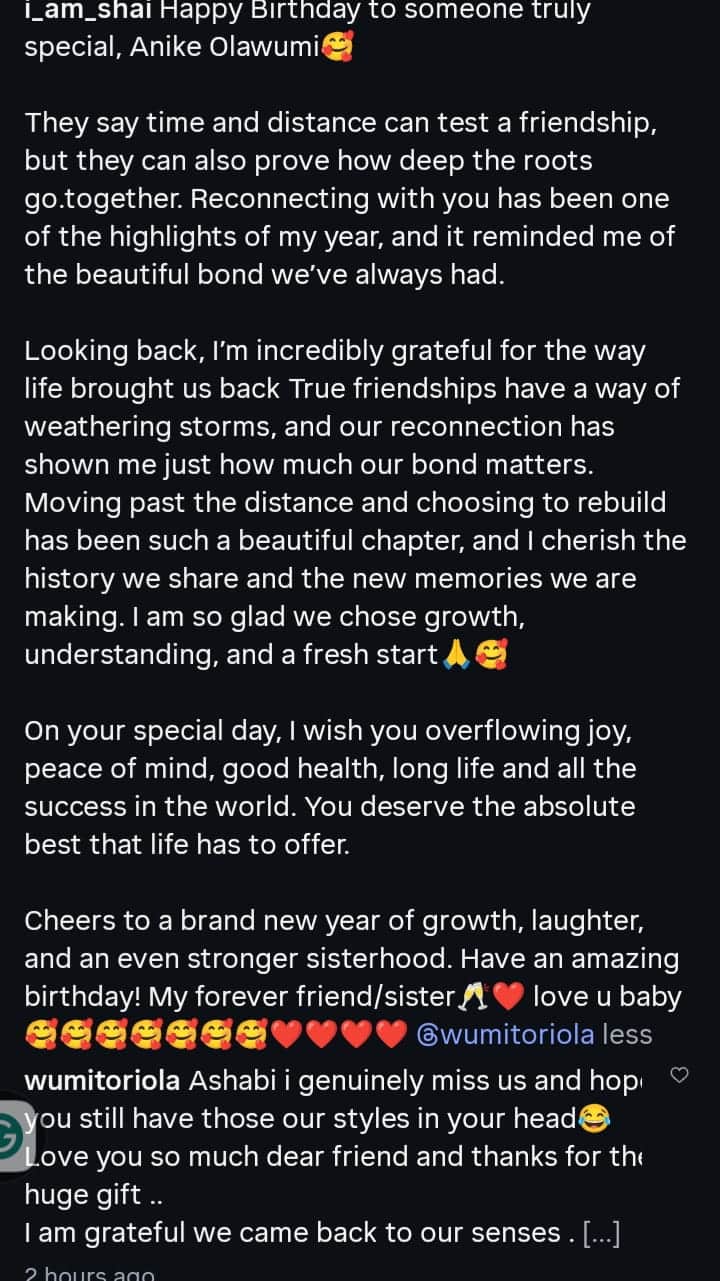
Task: Open wumitoriola's profile from the comment
Action: [101, 1080]
